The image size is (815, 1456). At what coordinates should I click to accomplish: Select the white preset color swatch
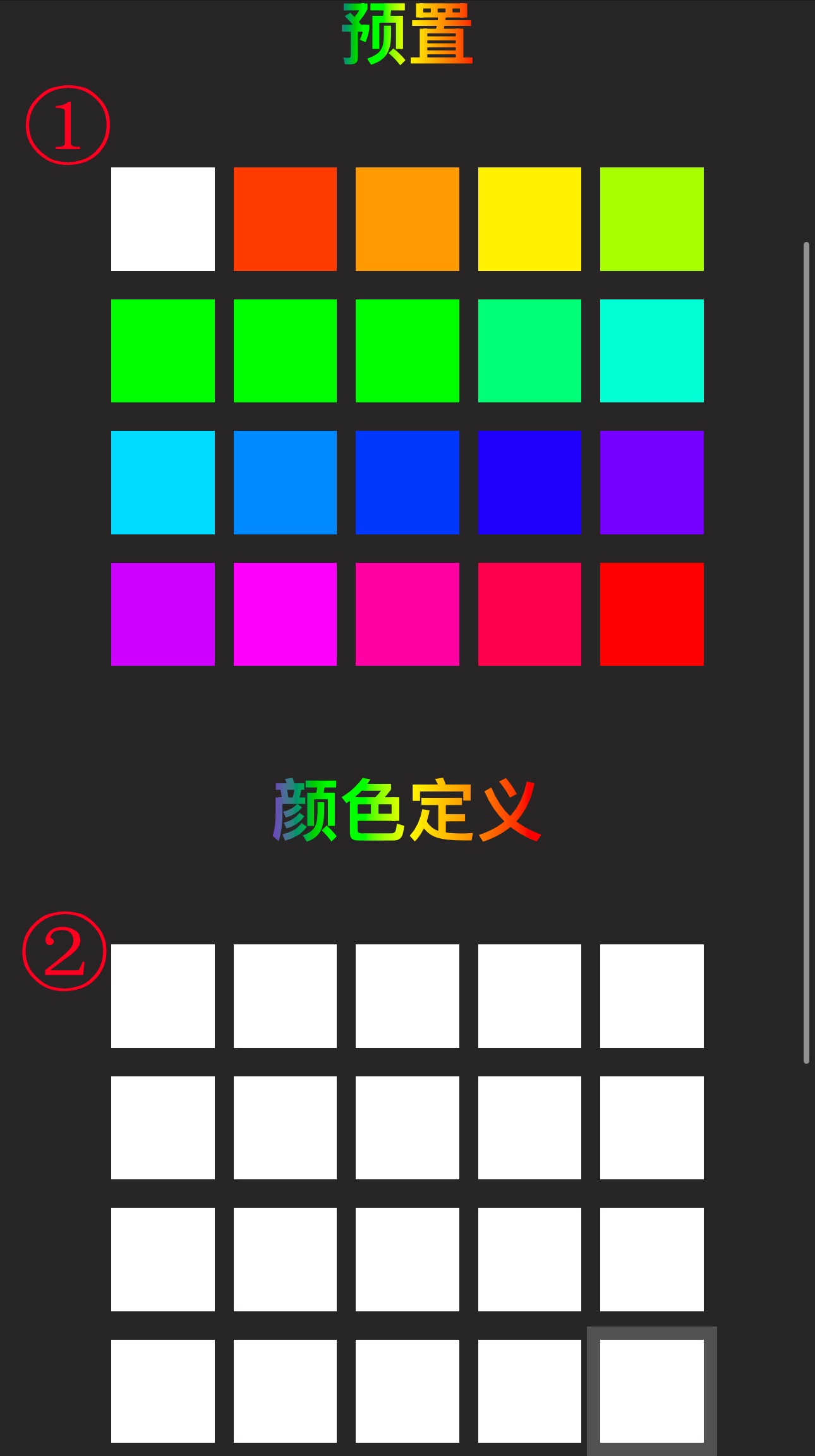(x=163, y=219)
